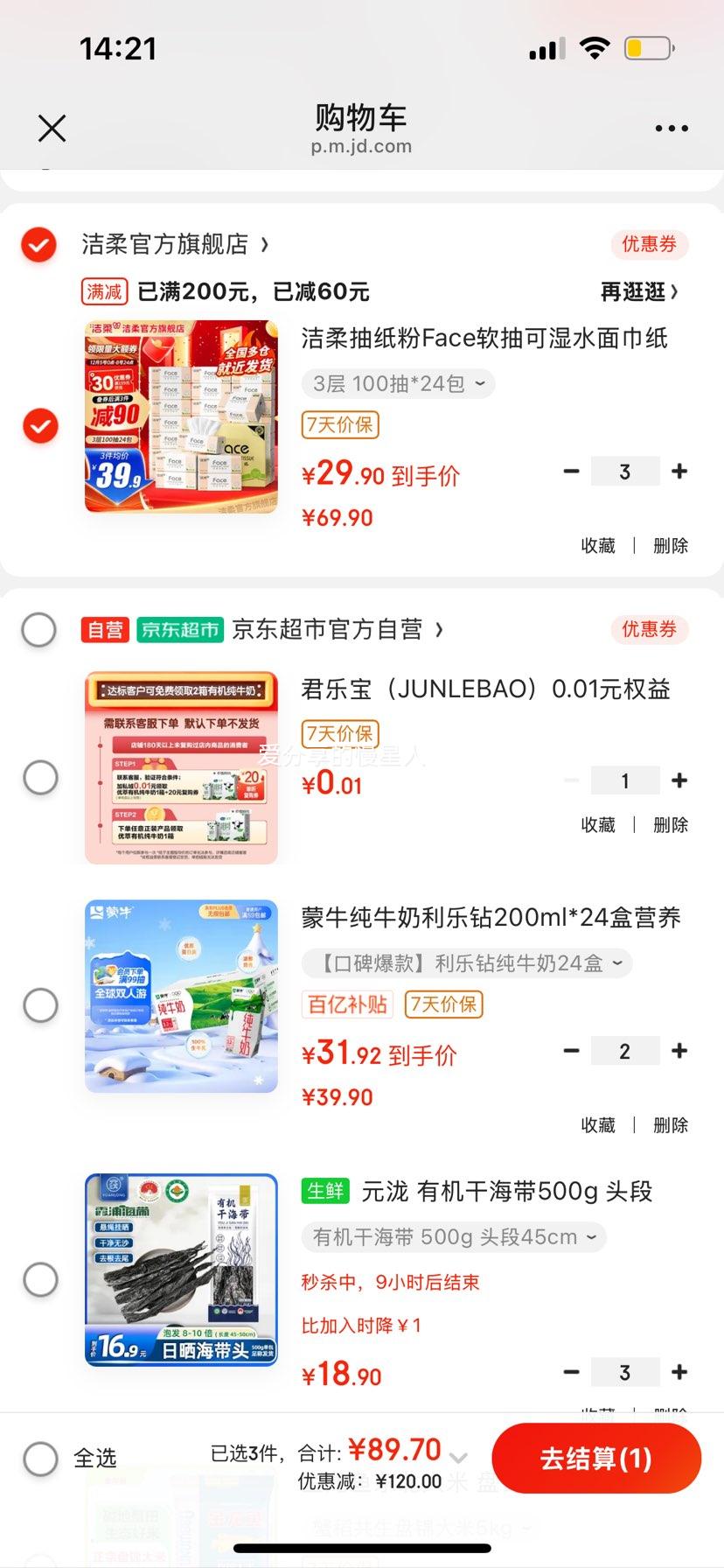Tap 再逛逛 to browse more
This screenshot has width=724, height=1568.
[638, 291]
